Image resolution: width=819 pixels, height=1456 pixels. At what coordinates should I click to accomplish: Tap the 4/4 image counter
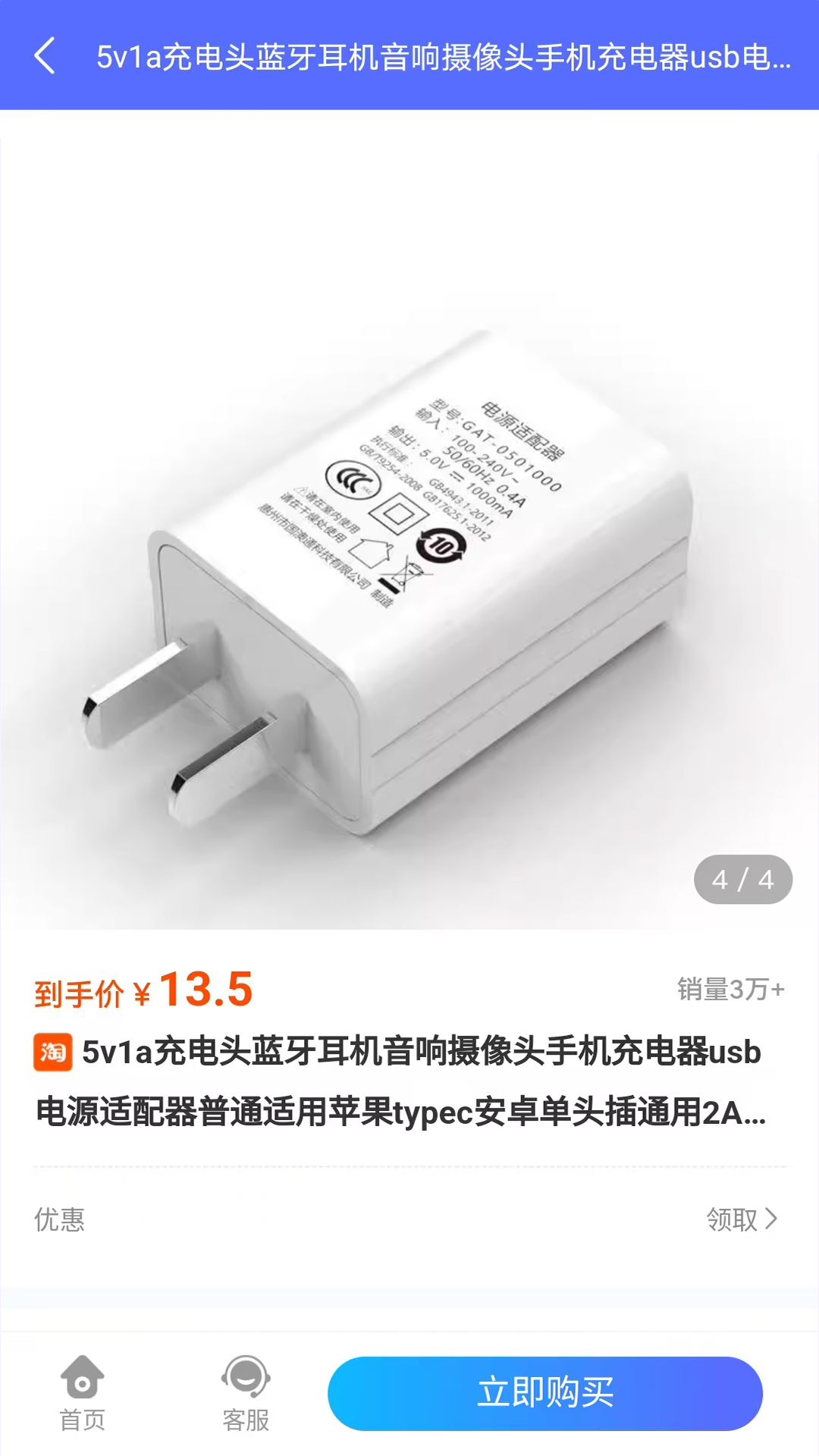pyautogui.click(x=743, y=880)
